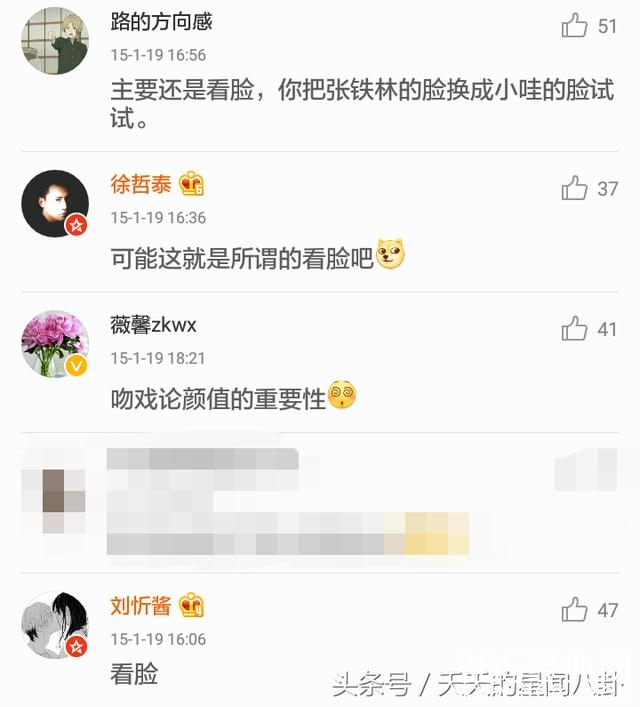This screenshot has height=707, width=640.
Task: Like 徐哲泰's comment
Action: 575,188
